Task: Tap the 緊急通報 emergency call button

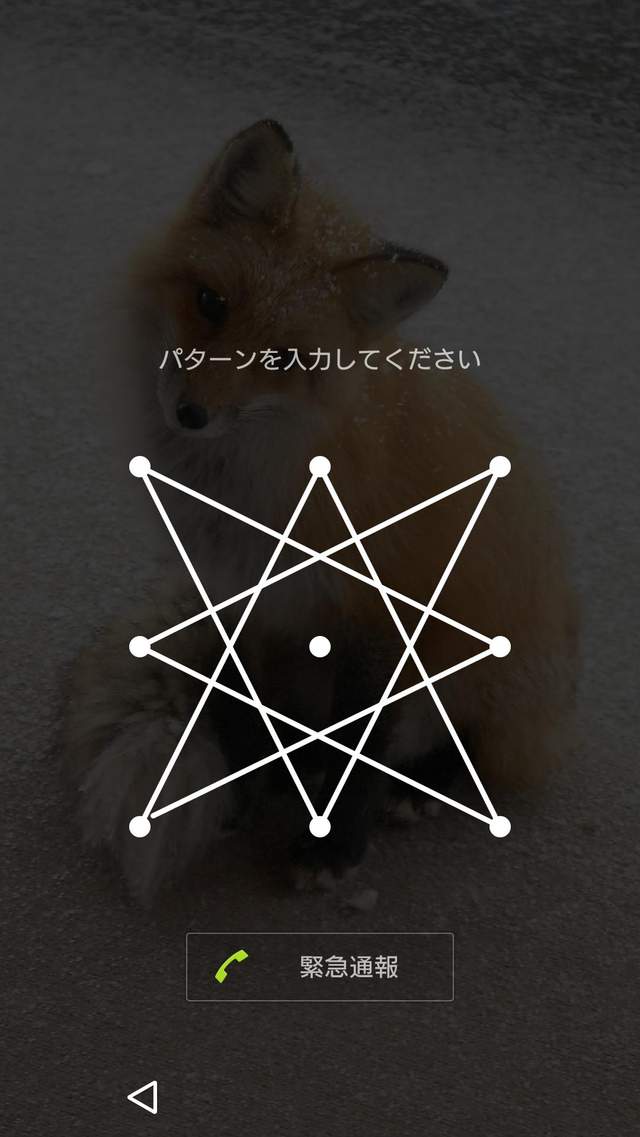Action: pyautogui.click(x=320, y=967)
